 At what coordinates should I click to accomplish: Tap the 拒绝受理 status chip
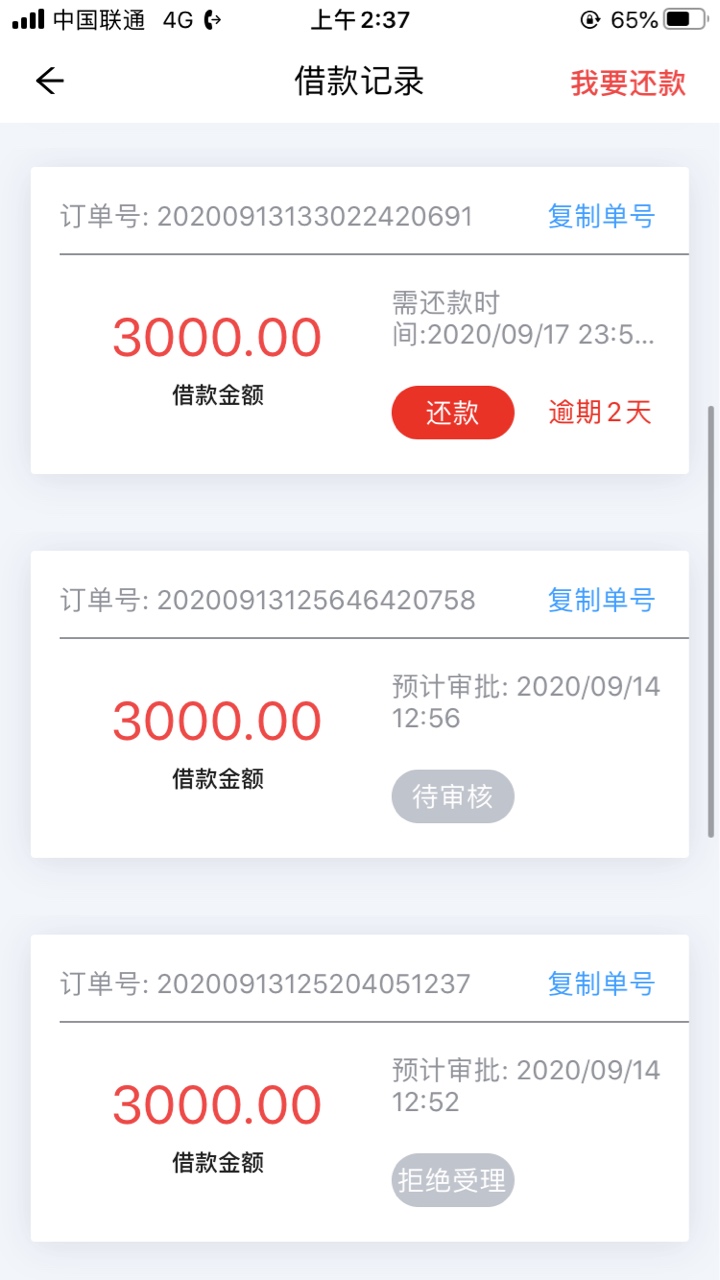point(453,1181)
